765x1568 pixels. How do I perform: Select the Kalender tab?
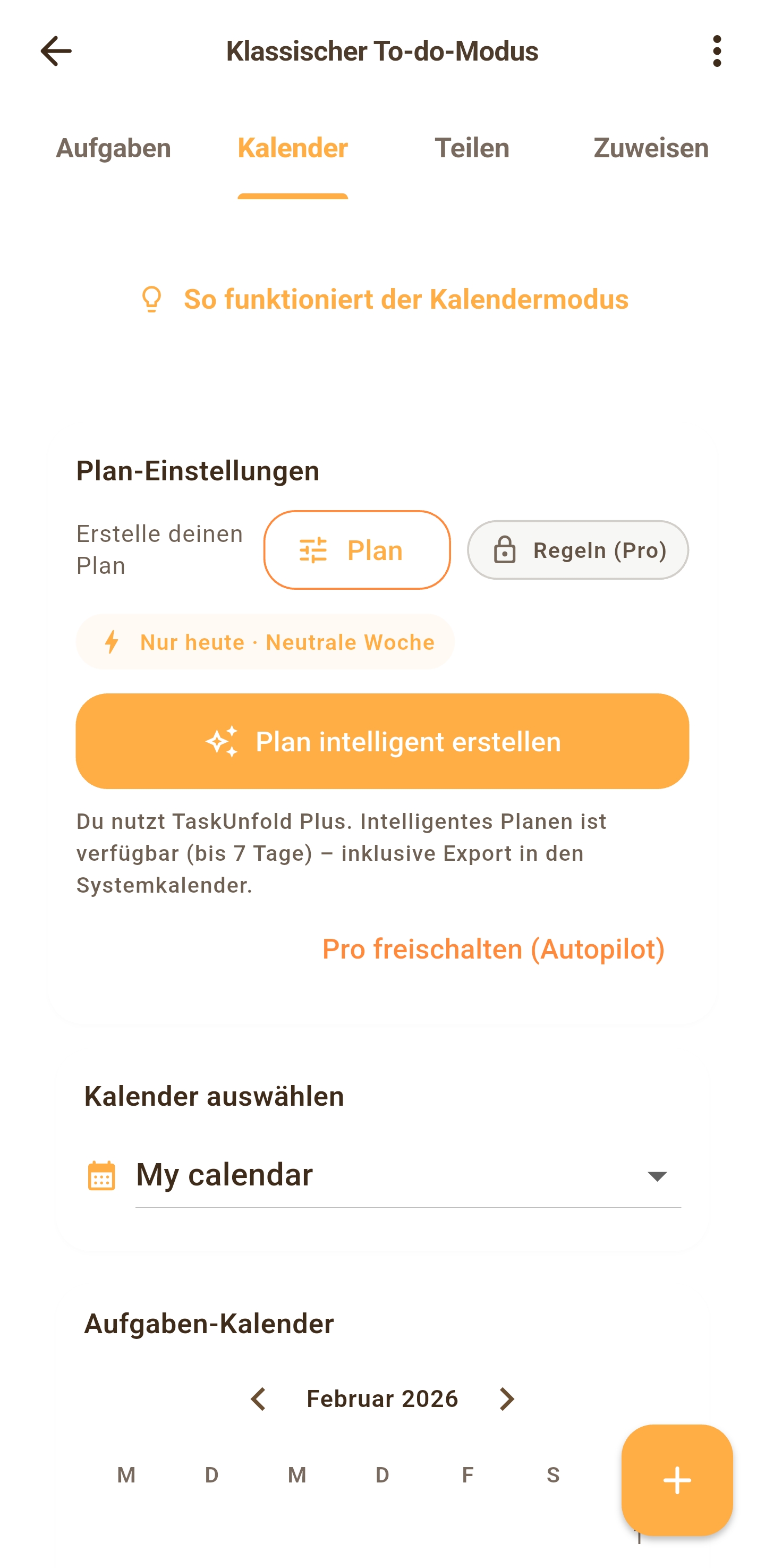pyautogui.click(x=293, y=149)
